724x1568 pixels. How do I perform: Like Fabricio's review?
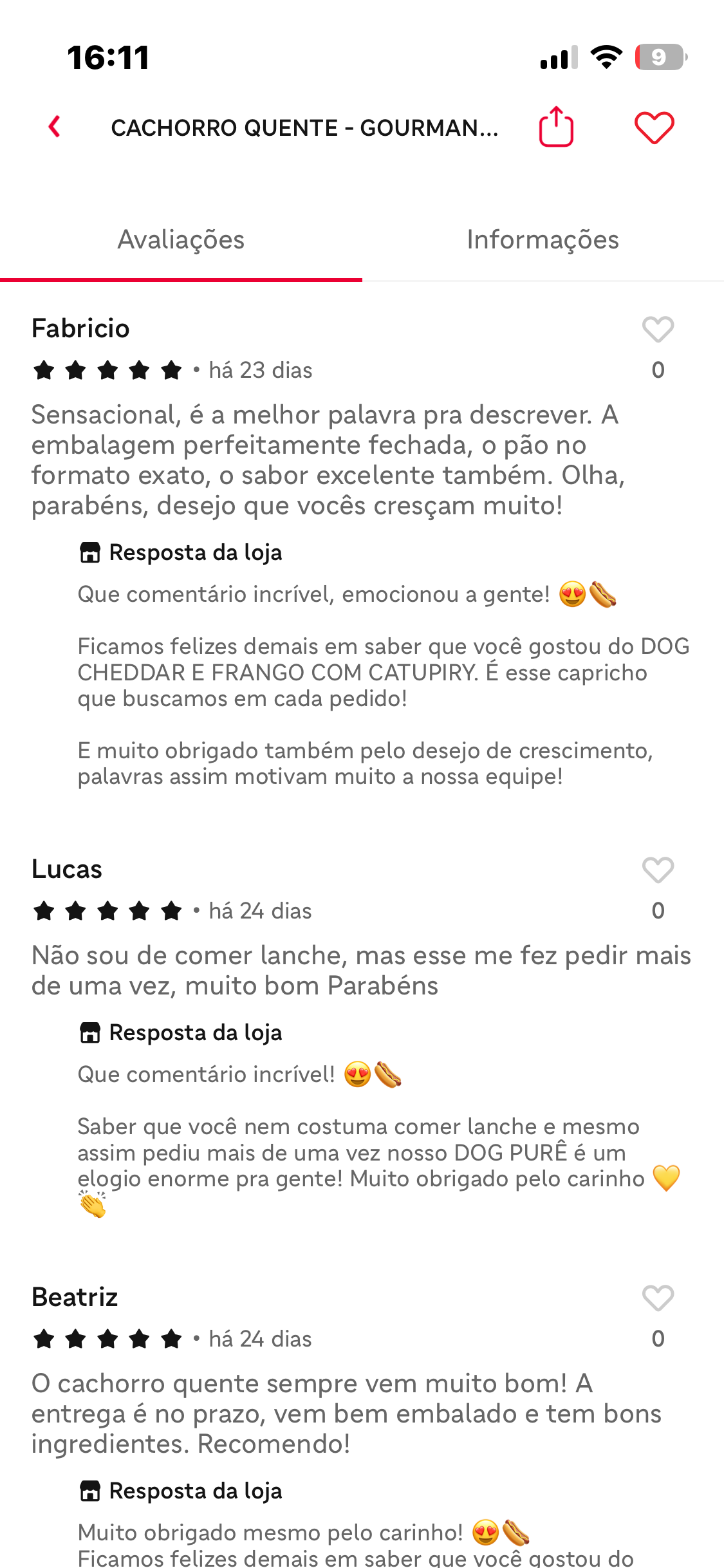tap(658, 330)
